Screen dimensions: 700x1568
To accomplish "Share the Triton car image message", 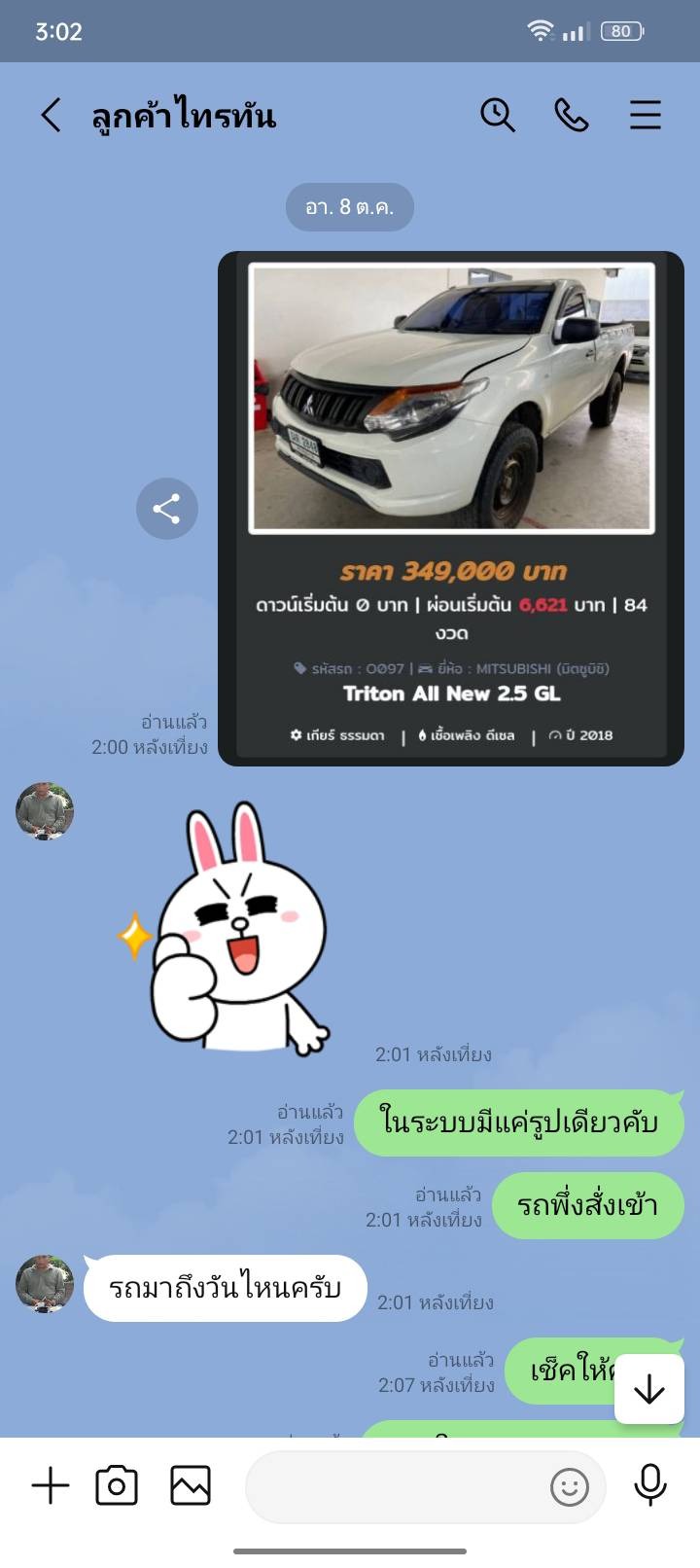I will (x=167, y=509).
